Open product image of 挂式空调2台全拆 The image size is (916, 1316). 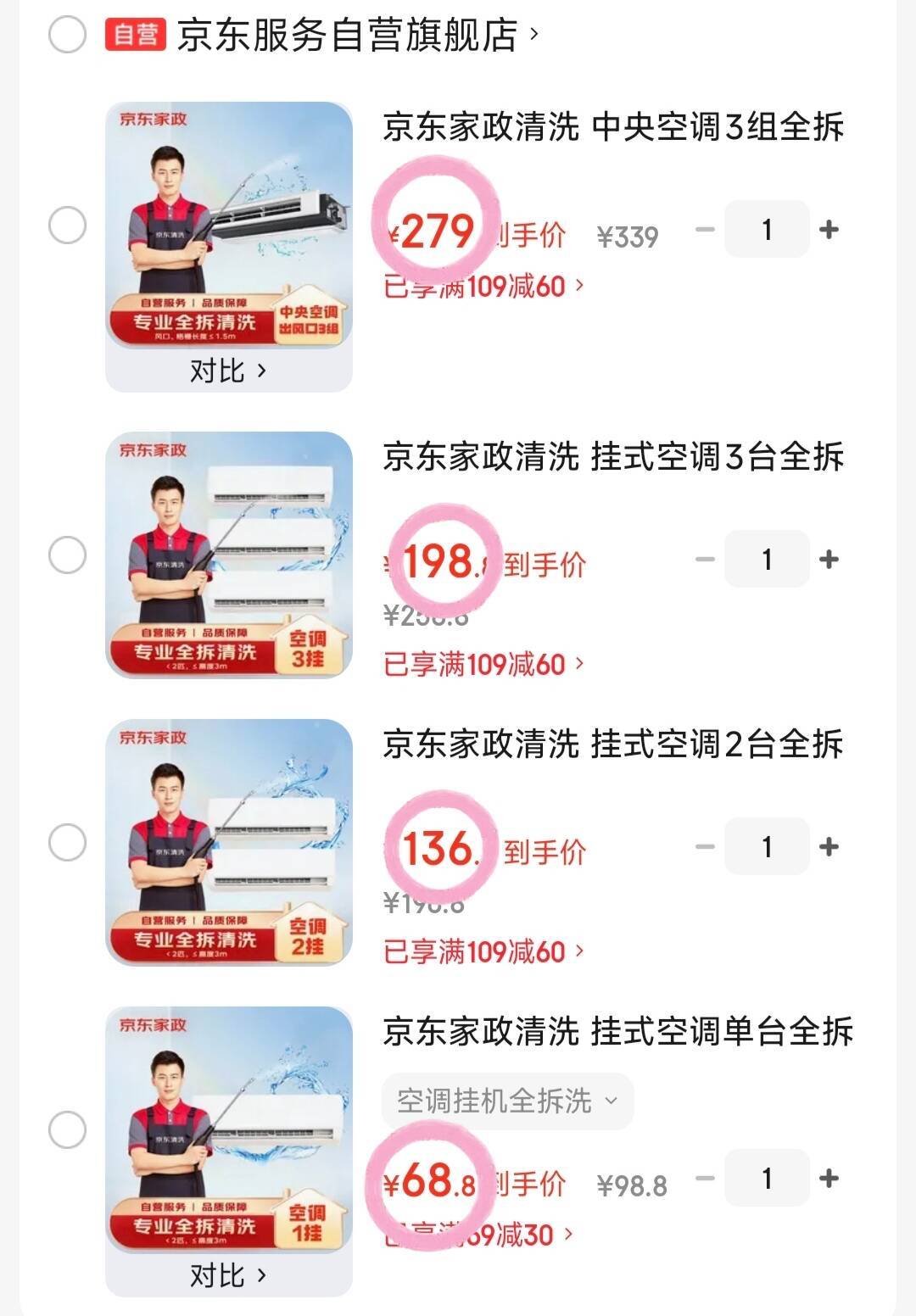pos(229,843)
